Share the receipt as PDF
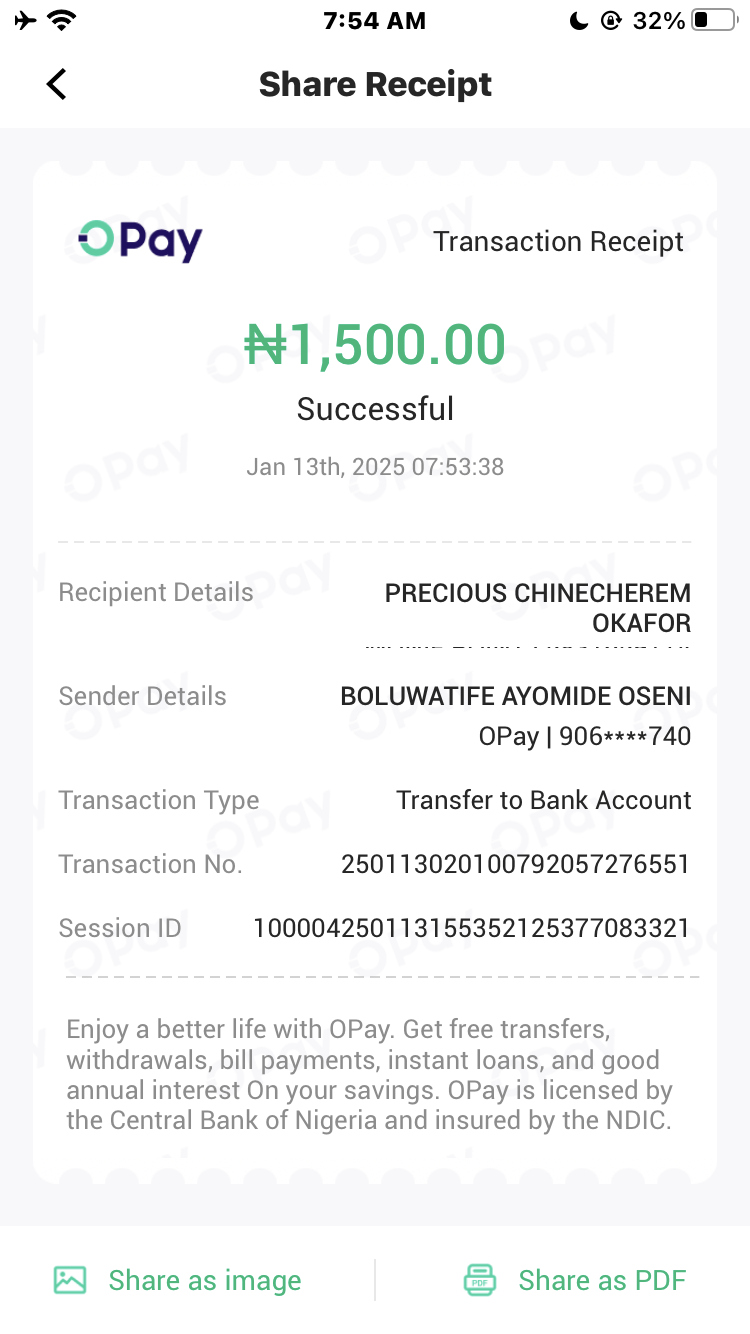 click(575, 1280)
